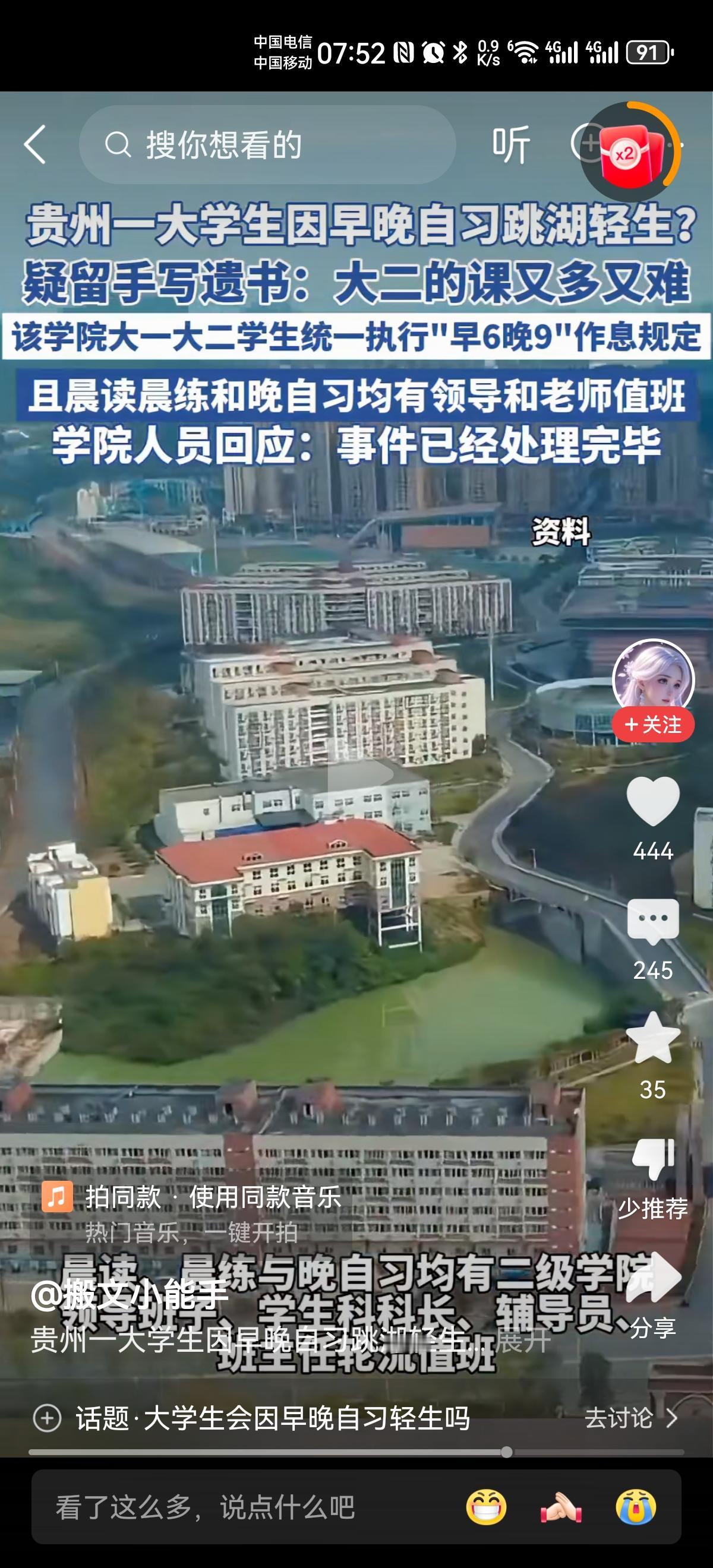This screenshot has height=1568, width=713.
Task: Open the creator's avatar profile
Action: pos(653,679)
